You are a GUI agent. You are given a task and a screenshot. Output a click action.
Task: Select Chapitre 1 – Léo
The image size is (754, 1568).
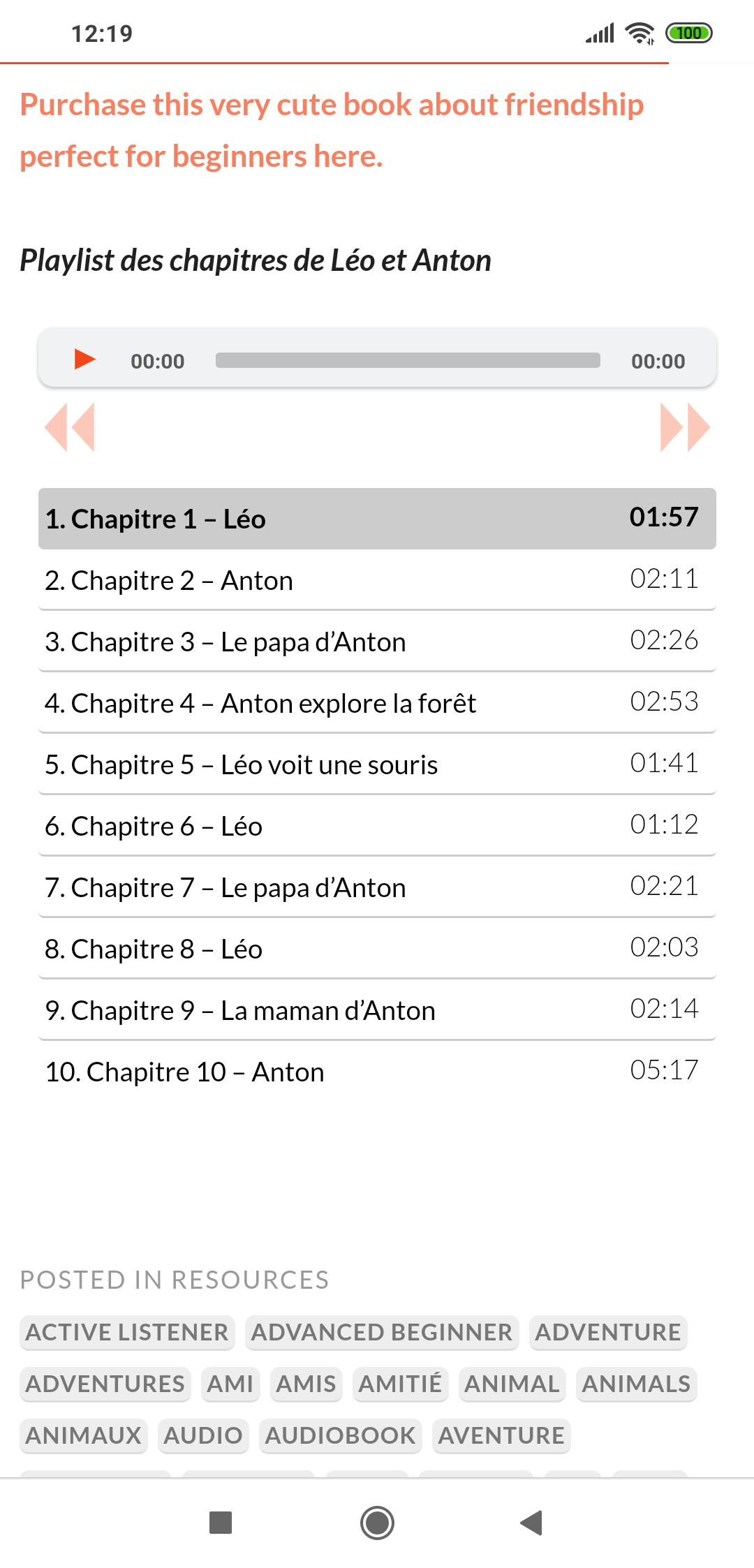[x=377, y=519]
